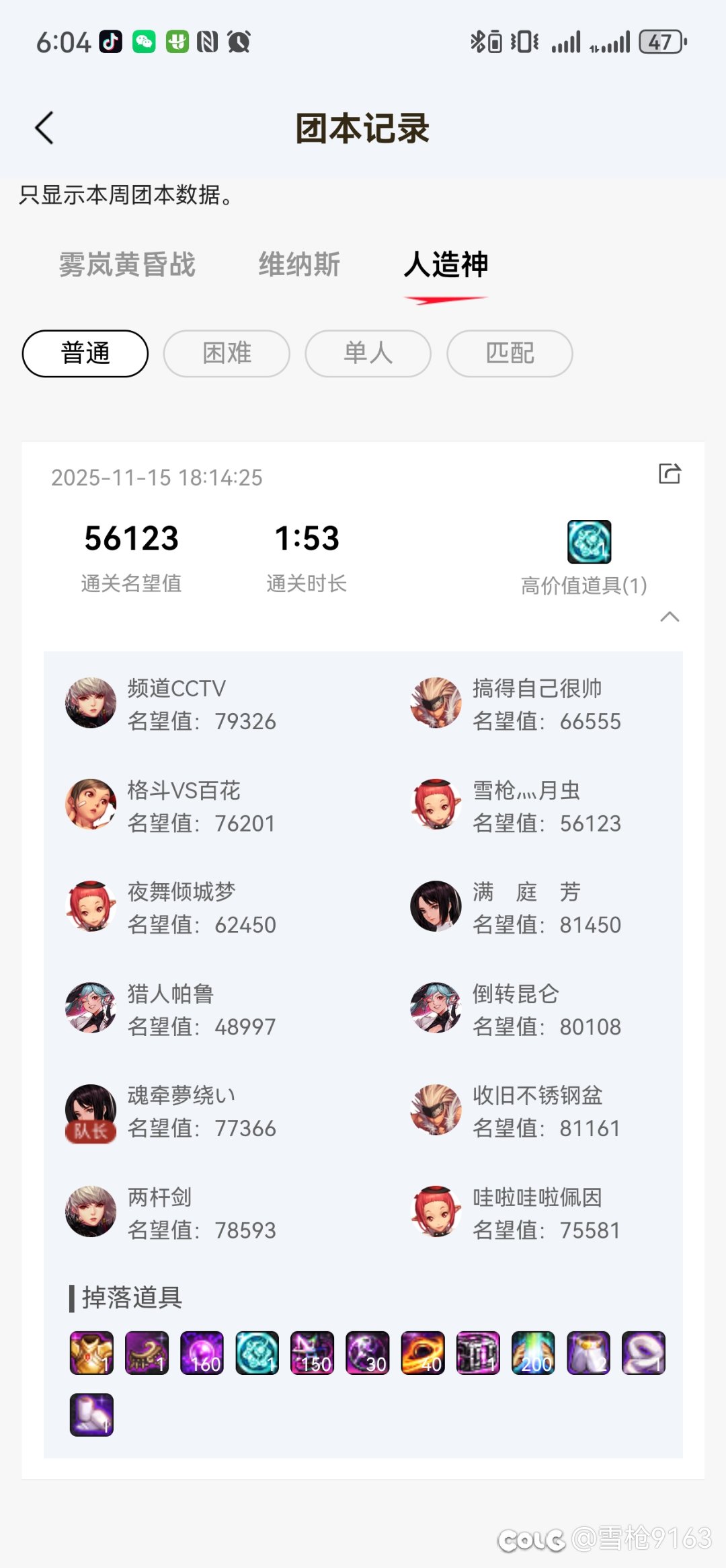The width and height of the screenshot is (726, 1568).
Task: Select the 普通 difficulty chip
Action: coord(85,353)
